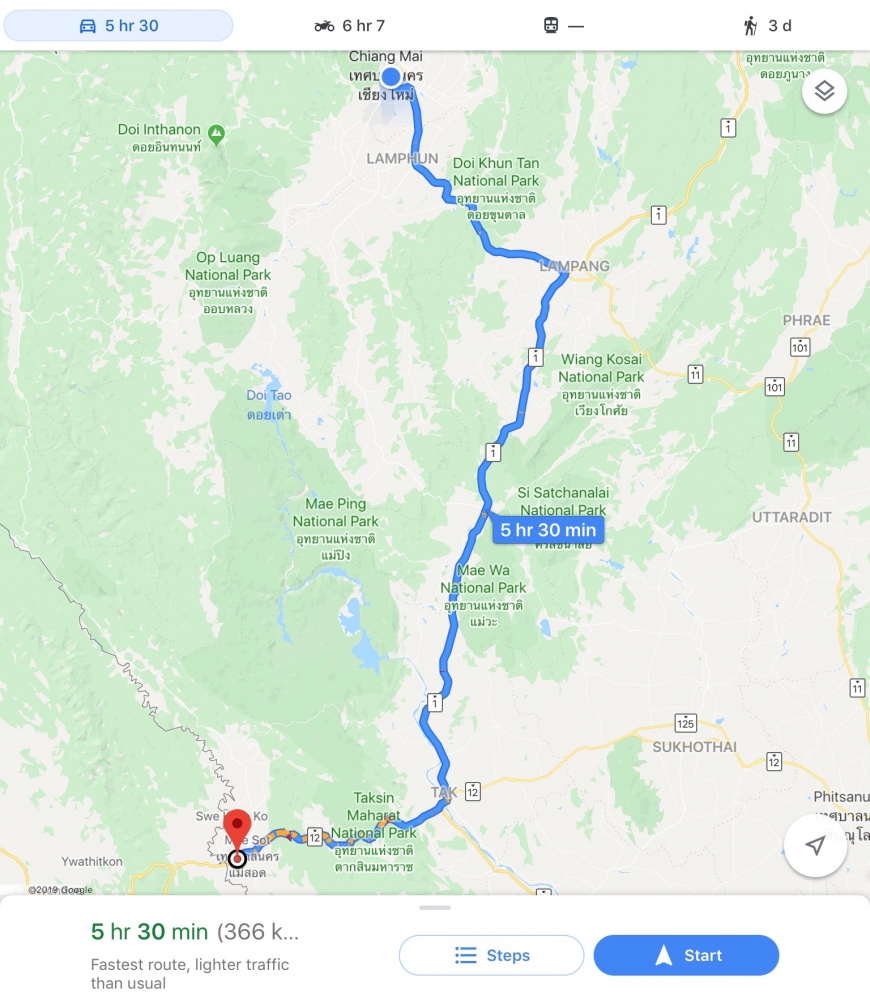Expand the route details sheet handle

click(435, 907)
